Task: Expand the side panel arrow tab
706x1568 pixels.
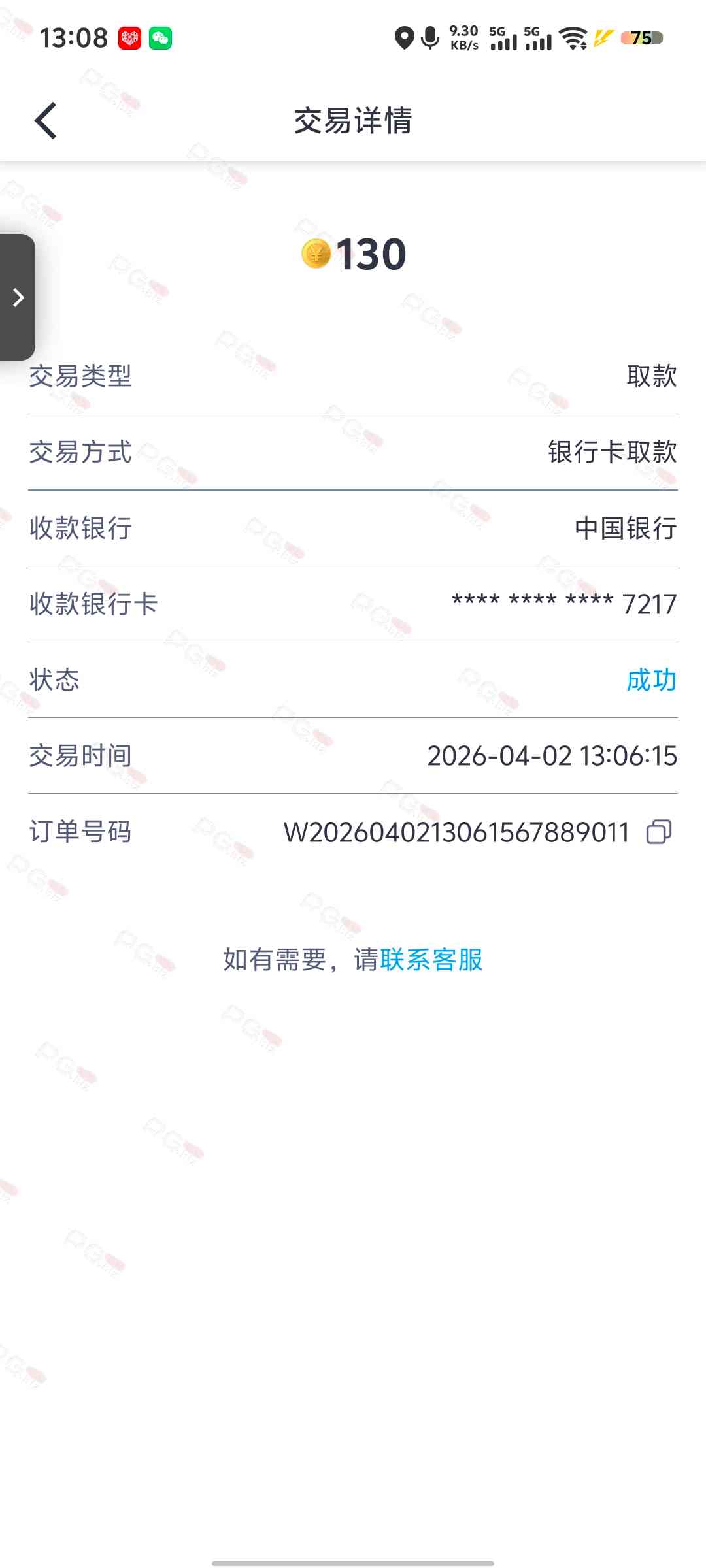Action: coord(18,297)
